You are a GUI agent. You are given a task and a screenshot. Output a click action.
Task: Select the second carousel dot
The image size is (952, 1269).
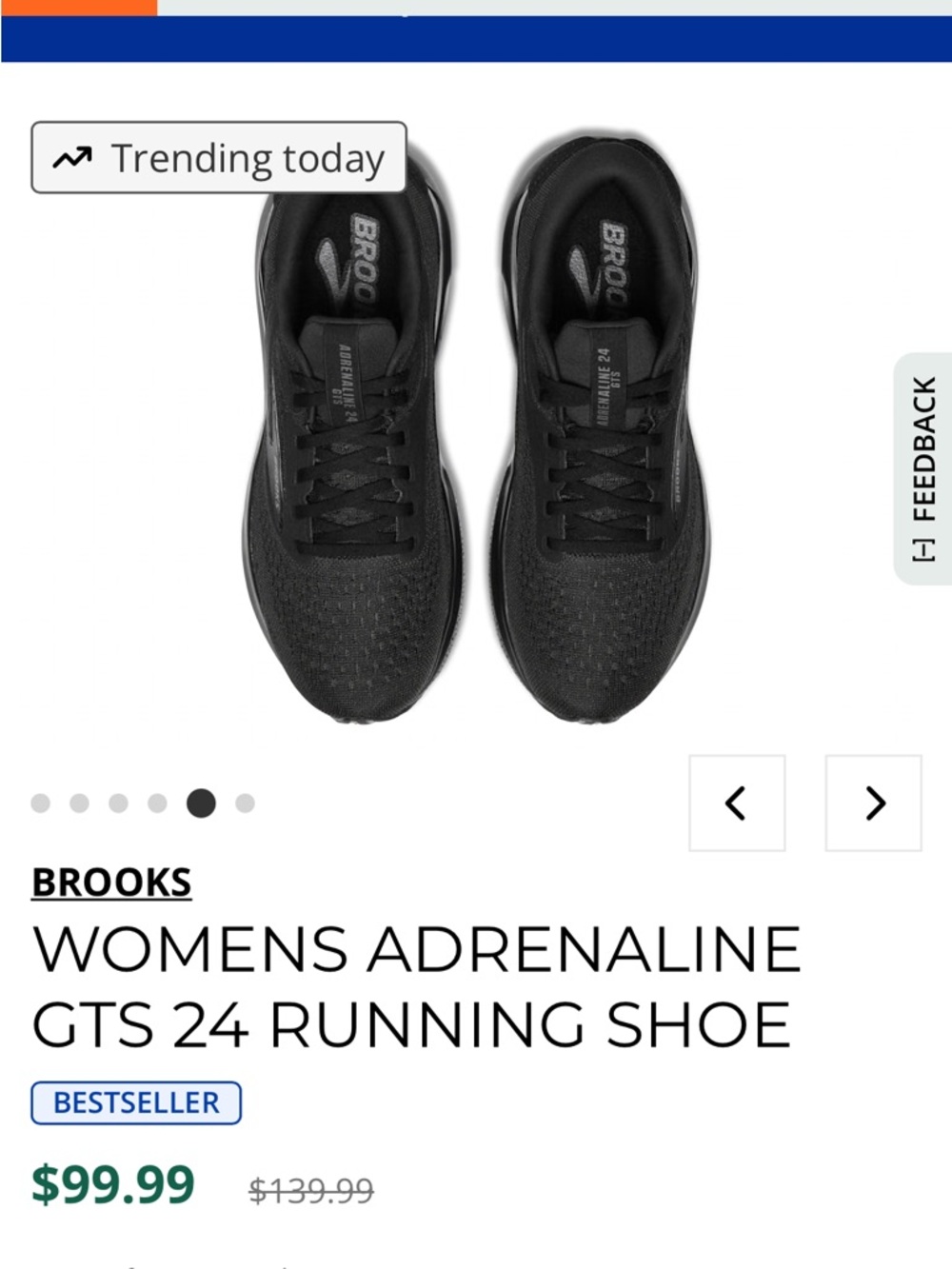tap(79, 804)
